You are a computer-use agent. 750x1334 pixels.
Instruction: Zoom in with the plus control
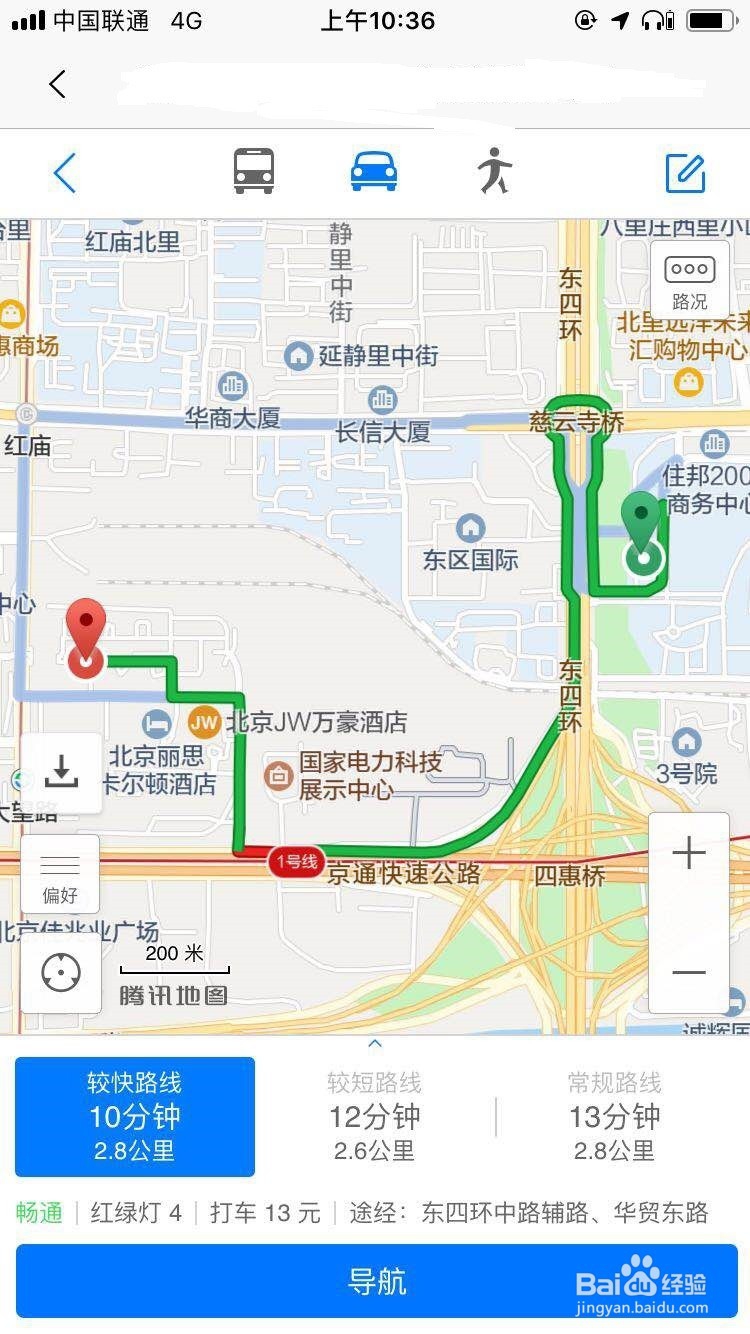(x=689, y=852)
